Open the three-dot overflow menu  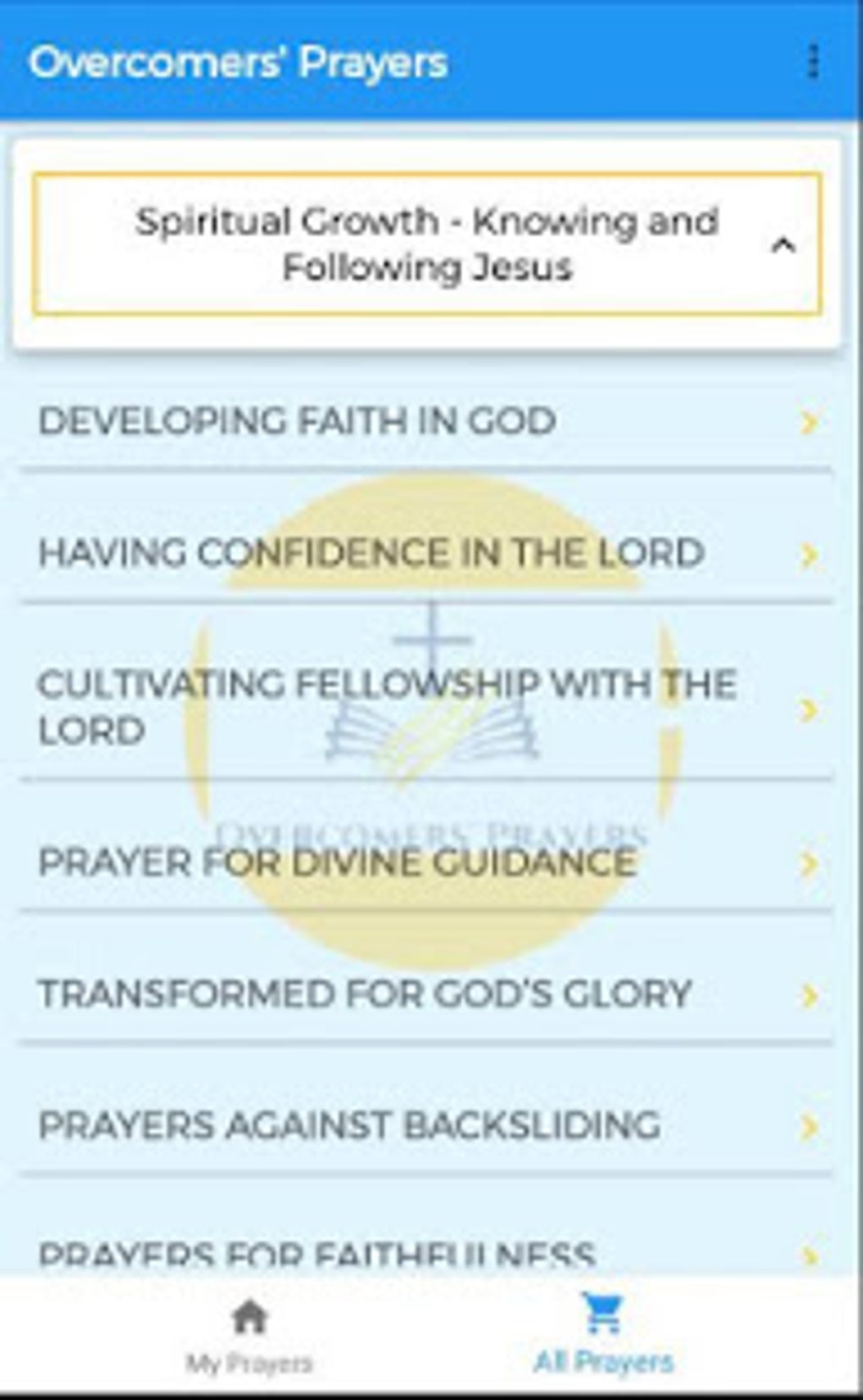point(813,62)
